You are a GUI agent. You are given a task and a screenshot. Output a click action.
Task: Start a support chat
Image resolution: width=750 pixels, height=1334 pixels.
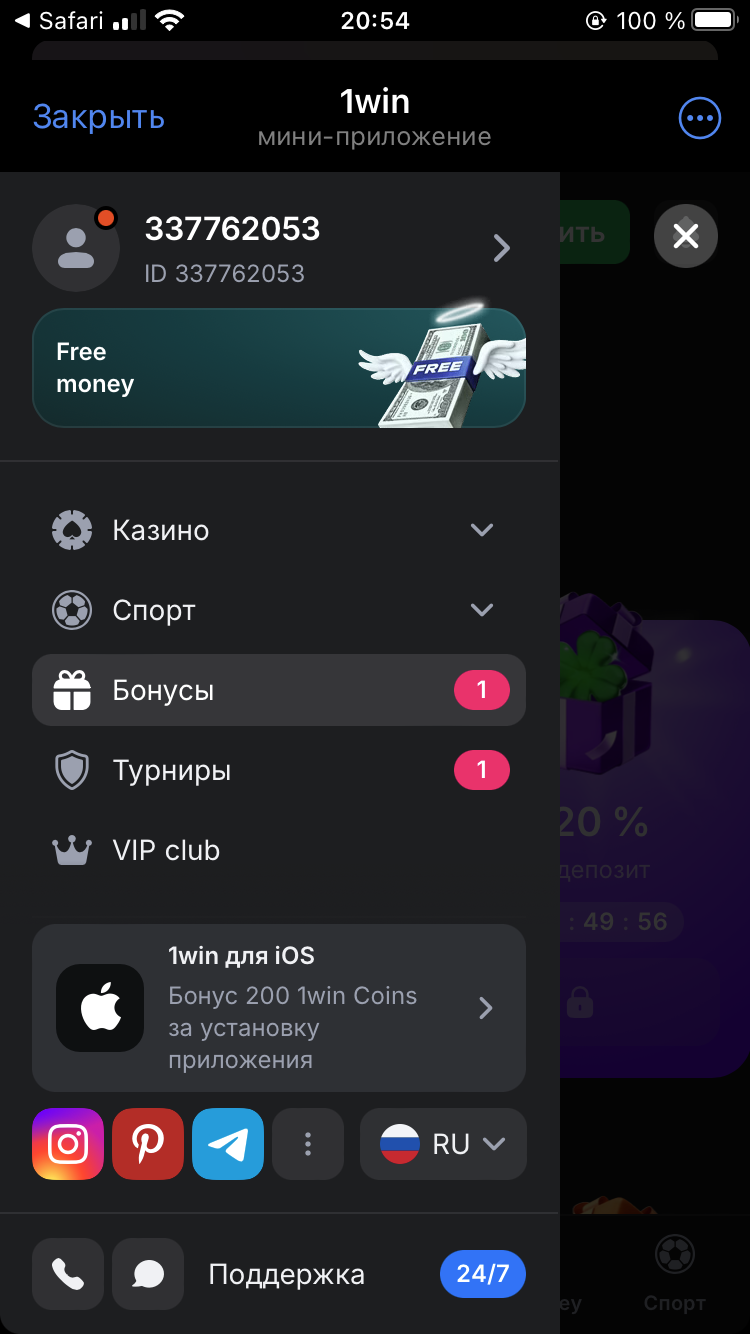coord(148,1274)
